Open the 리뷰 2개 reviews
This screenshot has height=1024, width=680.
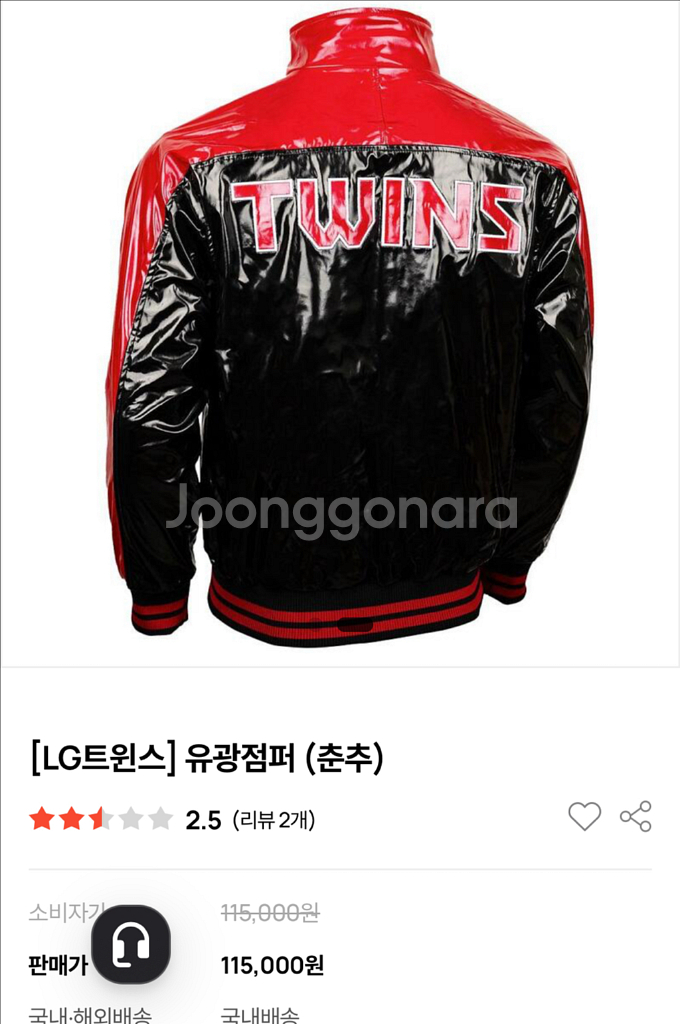[x=274, y=821]
